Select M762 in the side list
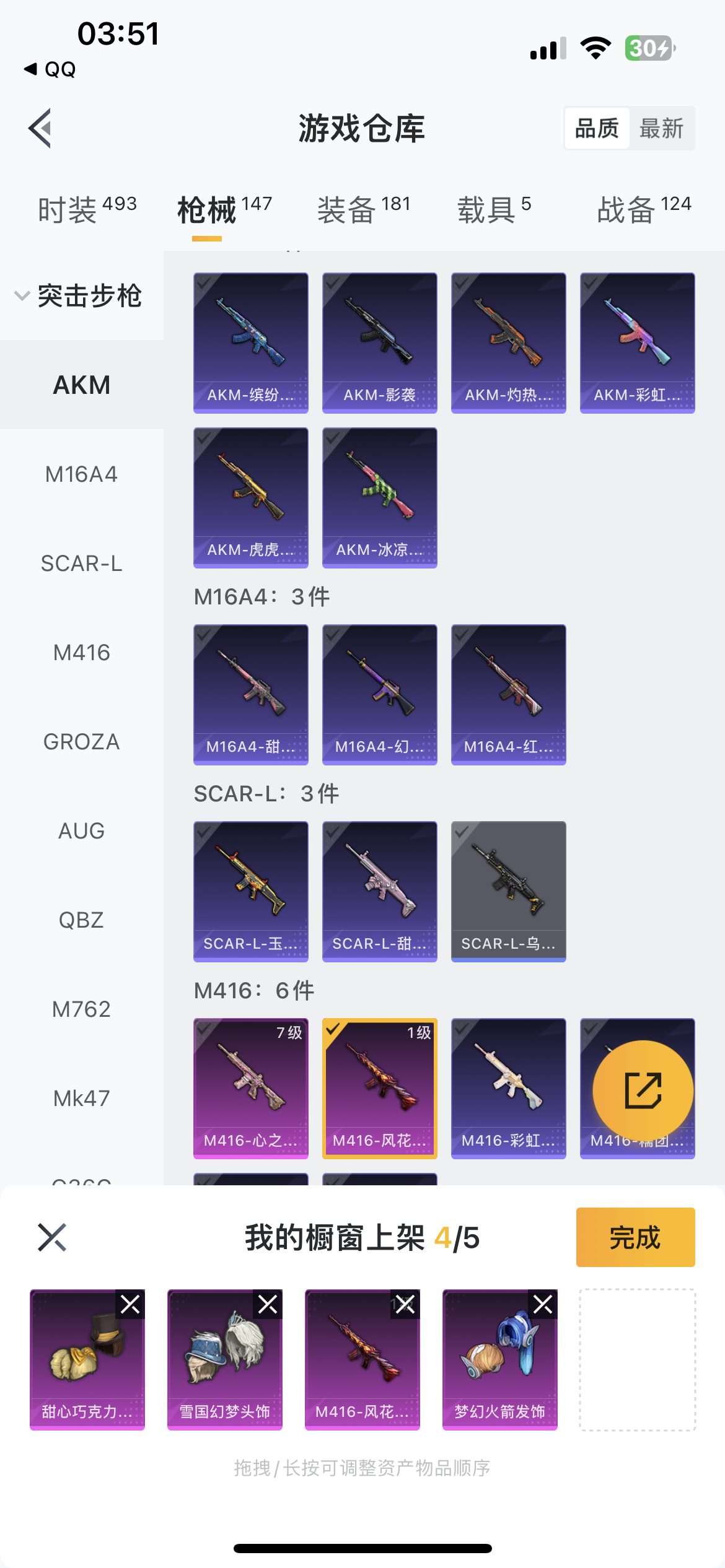 coord(82,1009)
